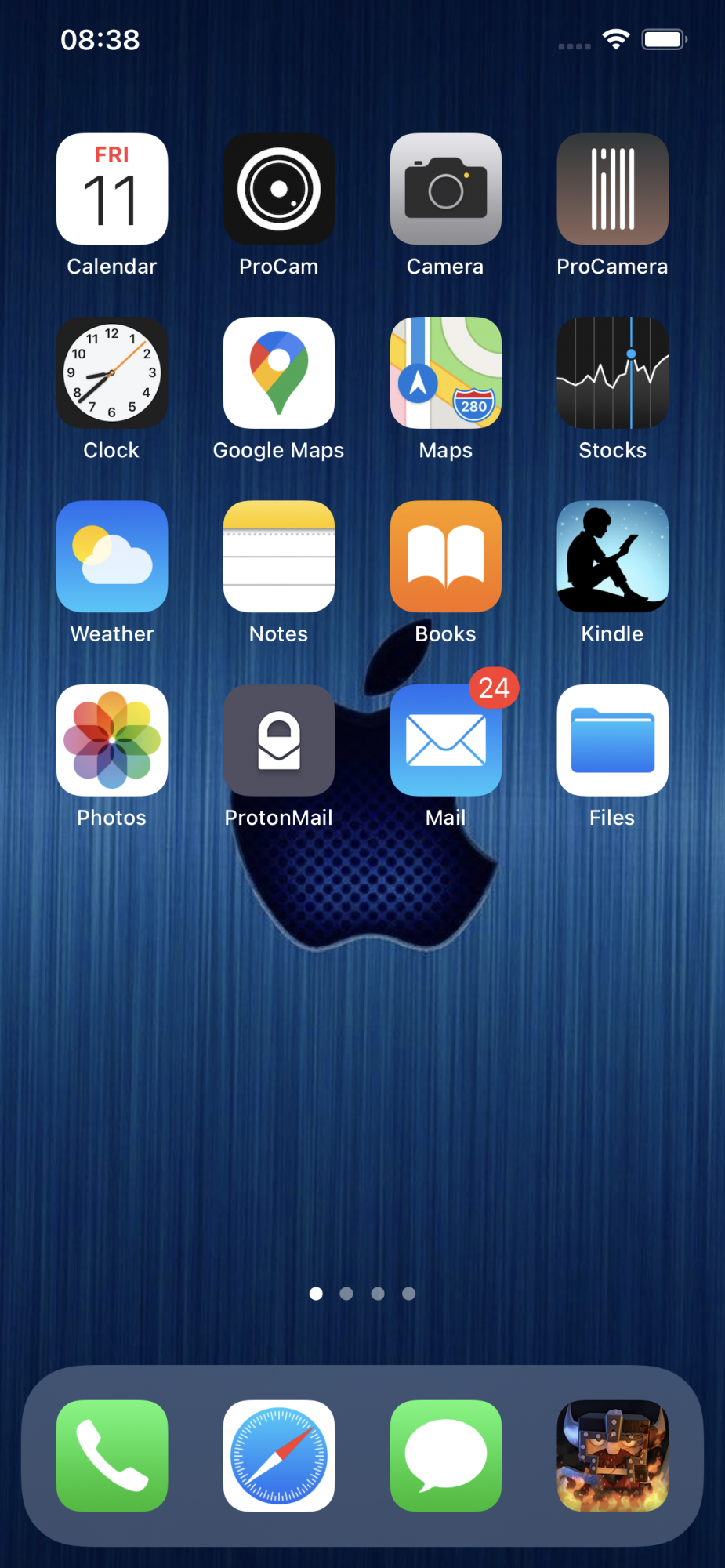Open the Notes app
725x1568 pixels.
point(279,557)
